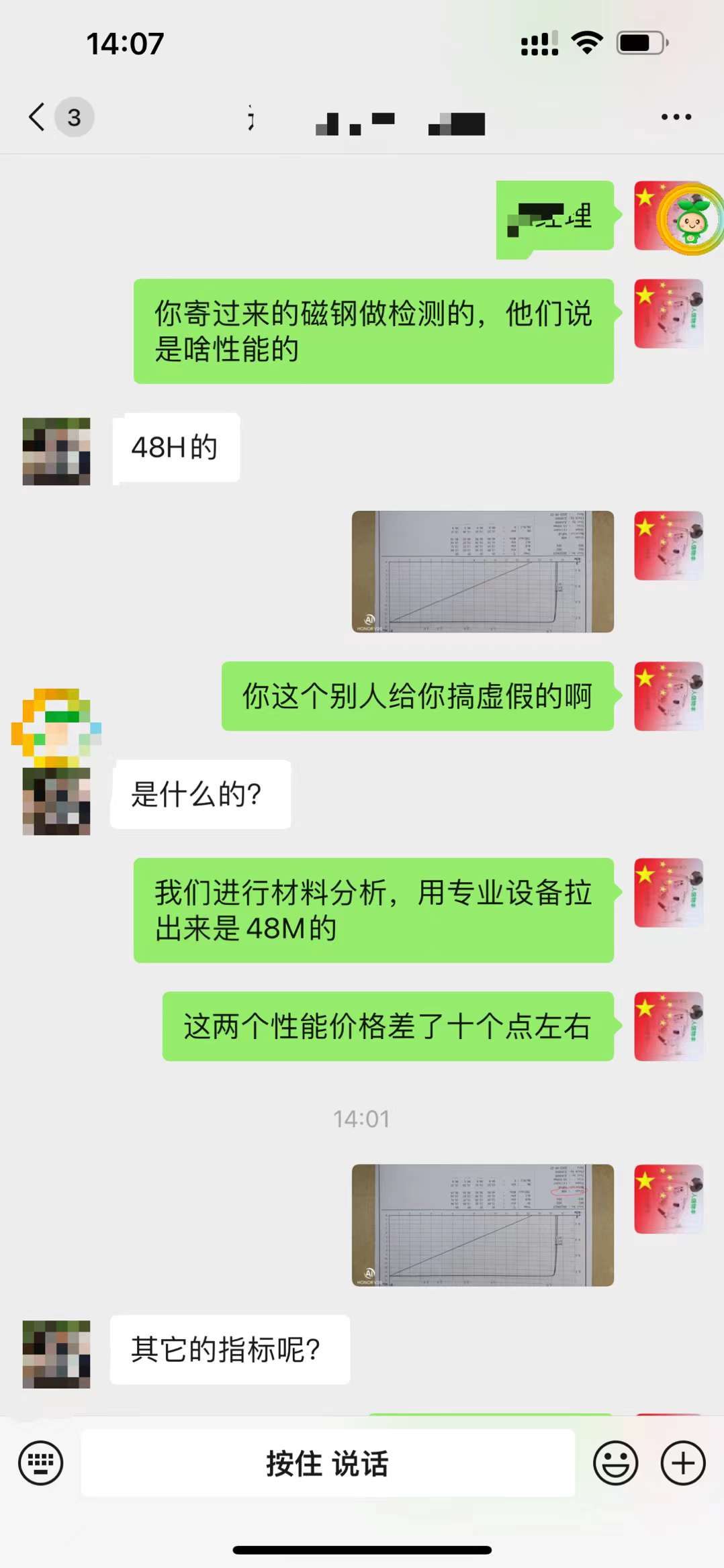Open the contact's avatar beside 48H的
The image size is (724, 1568).
pyautogui.click(x=56, y=451)
